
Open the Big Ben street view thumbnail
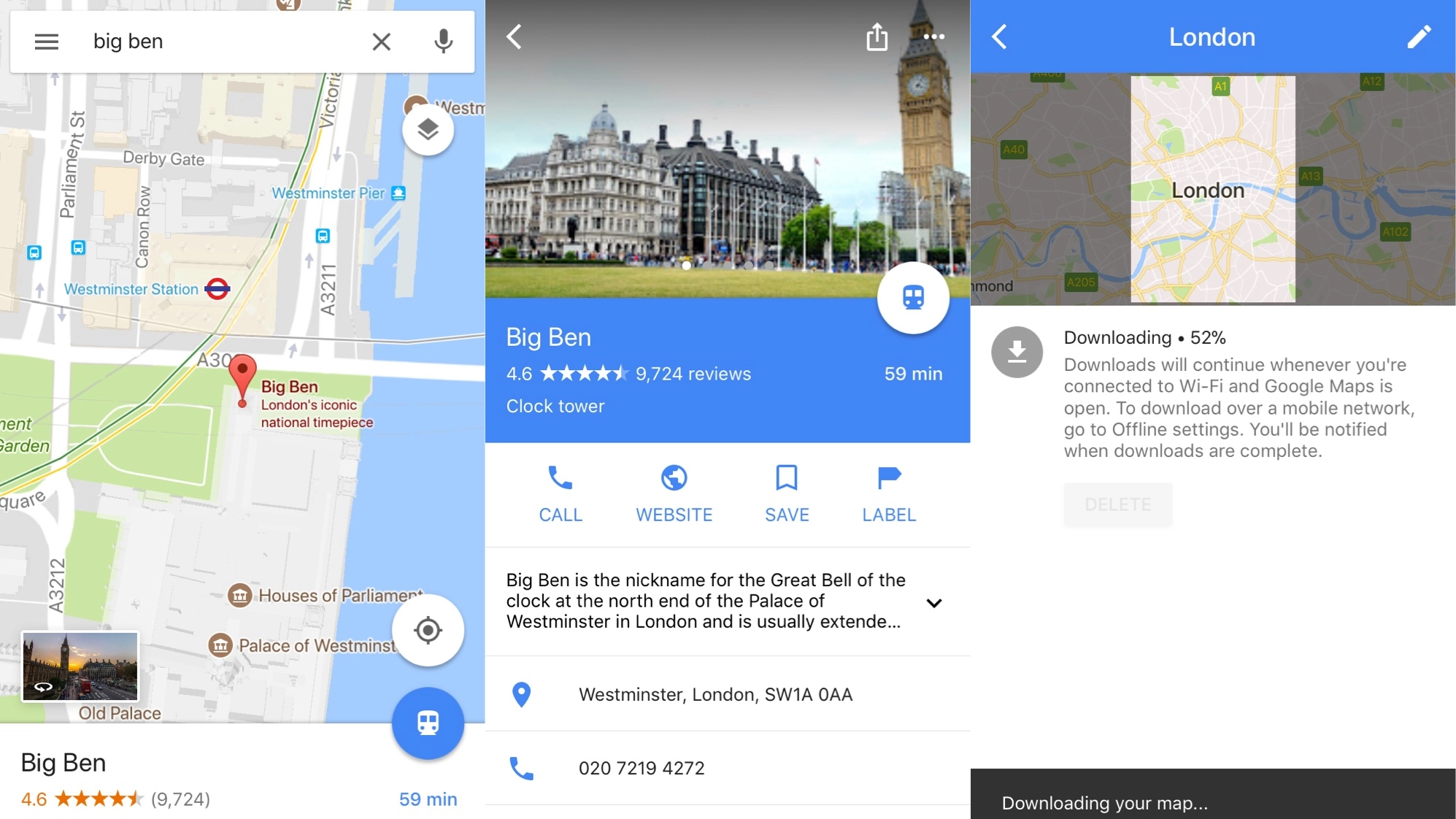80,666
